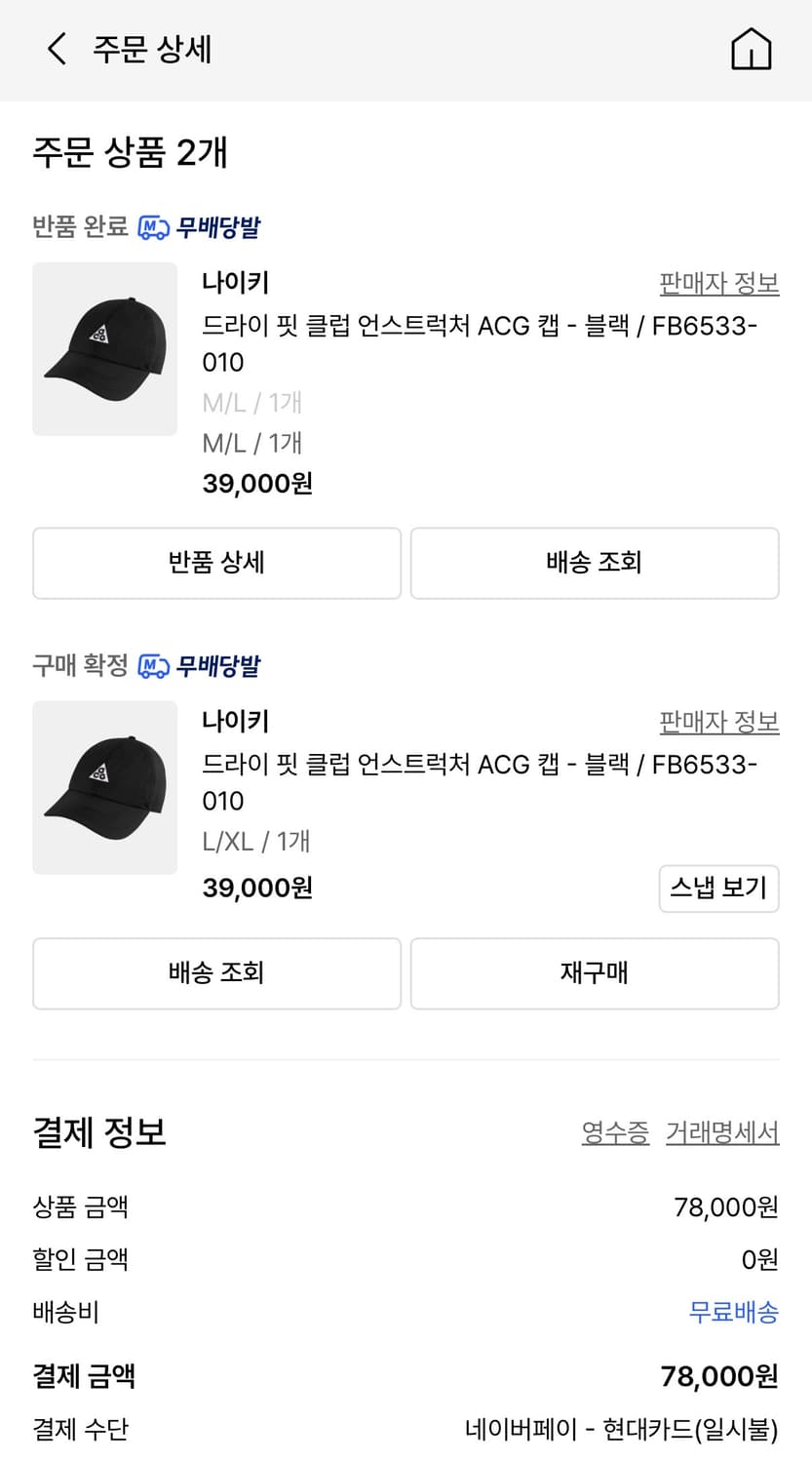Image resolution: width=812 pixels, height=1463 pixels.
Task: Click 배송 조회 for the returned item
Action: point(595,563)
